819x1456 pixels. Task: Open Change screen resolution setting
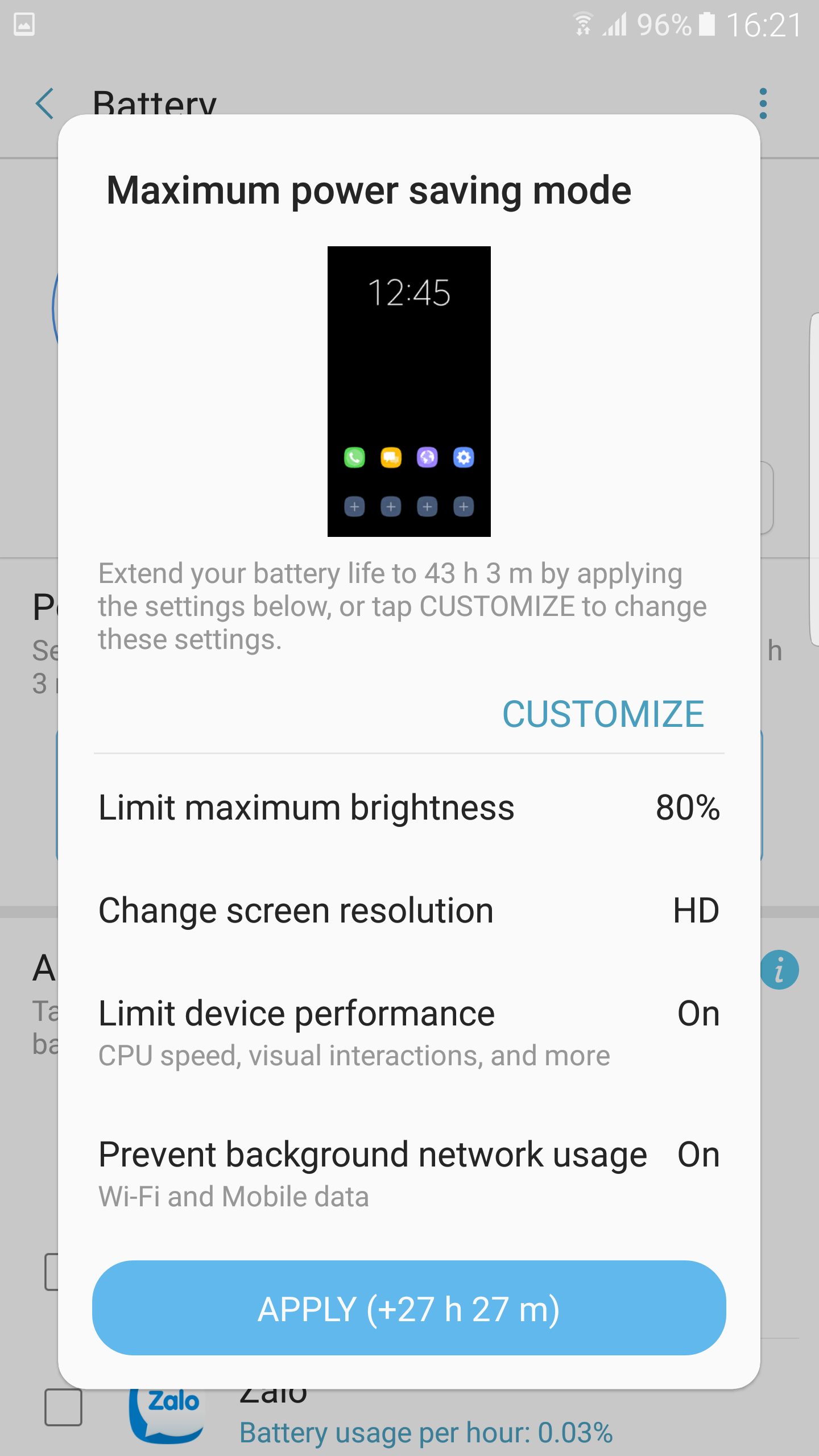pos(409,911)
